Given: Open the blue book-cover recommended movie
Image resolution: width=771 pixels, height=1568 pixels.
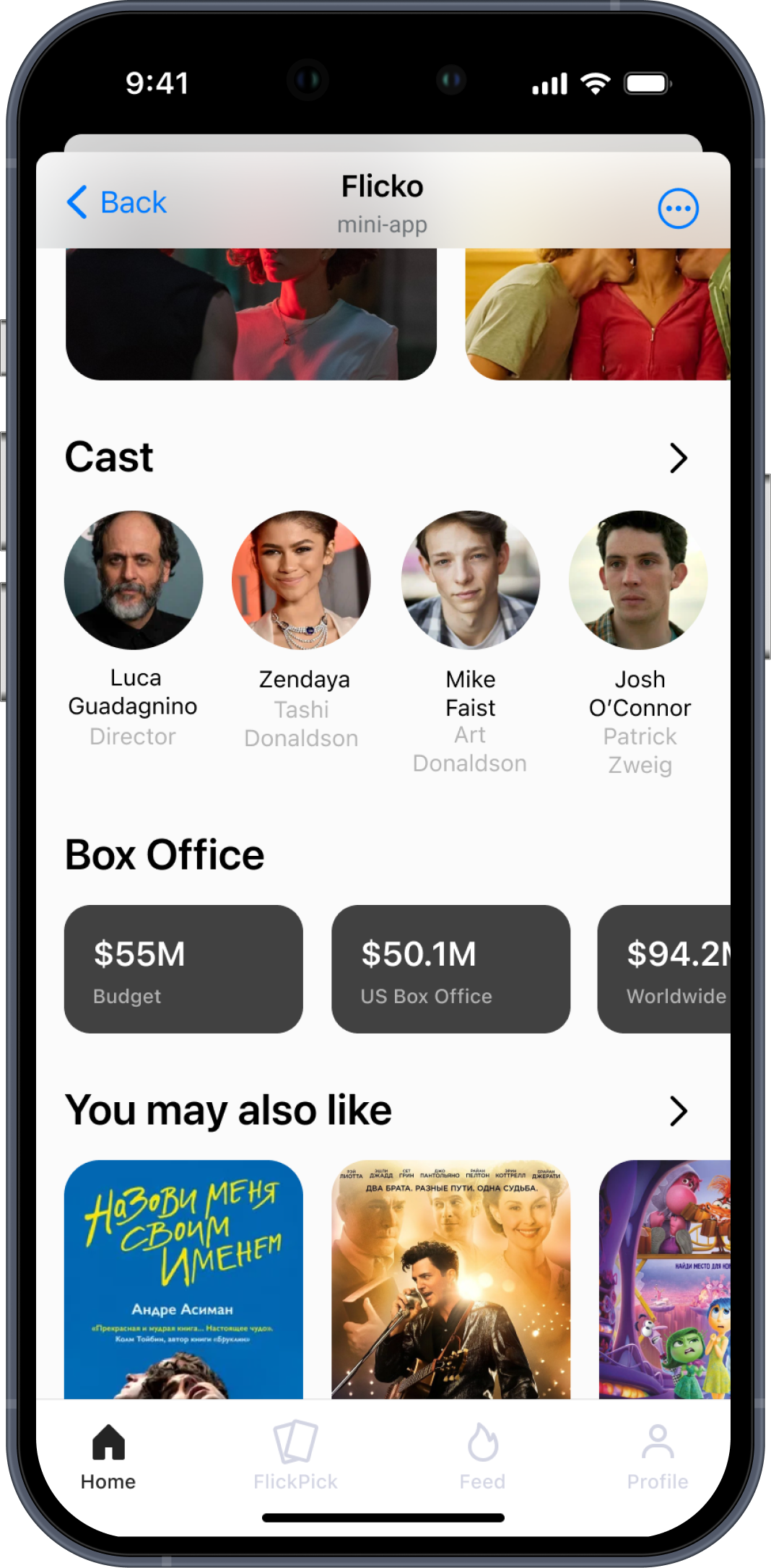Looking at the screenshot, I should tap(183, 1278).
